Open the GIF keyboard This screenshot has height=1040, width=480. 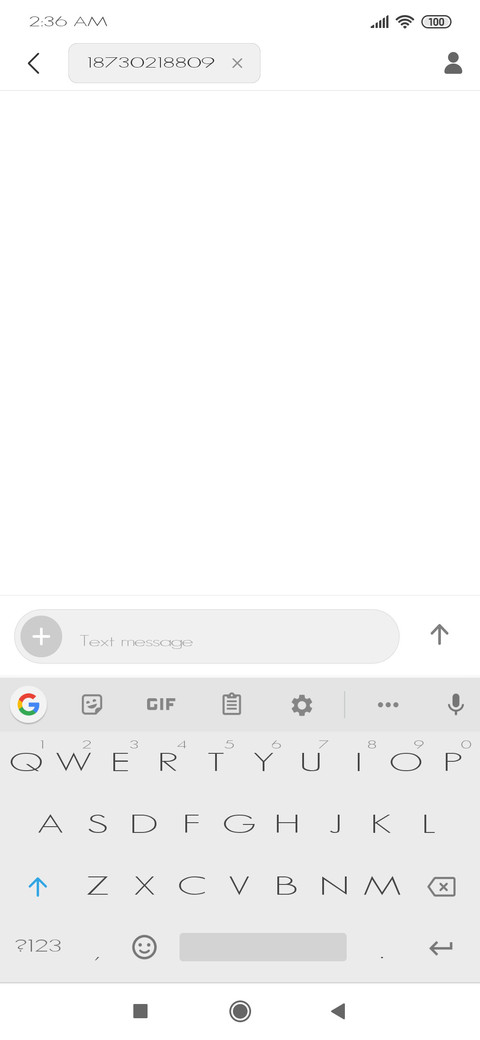(161, 704)
